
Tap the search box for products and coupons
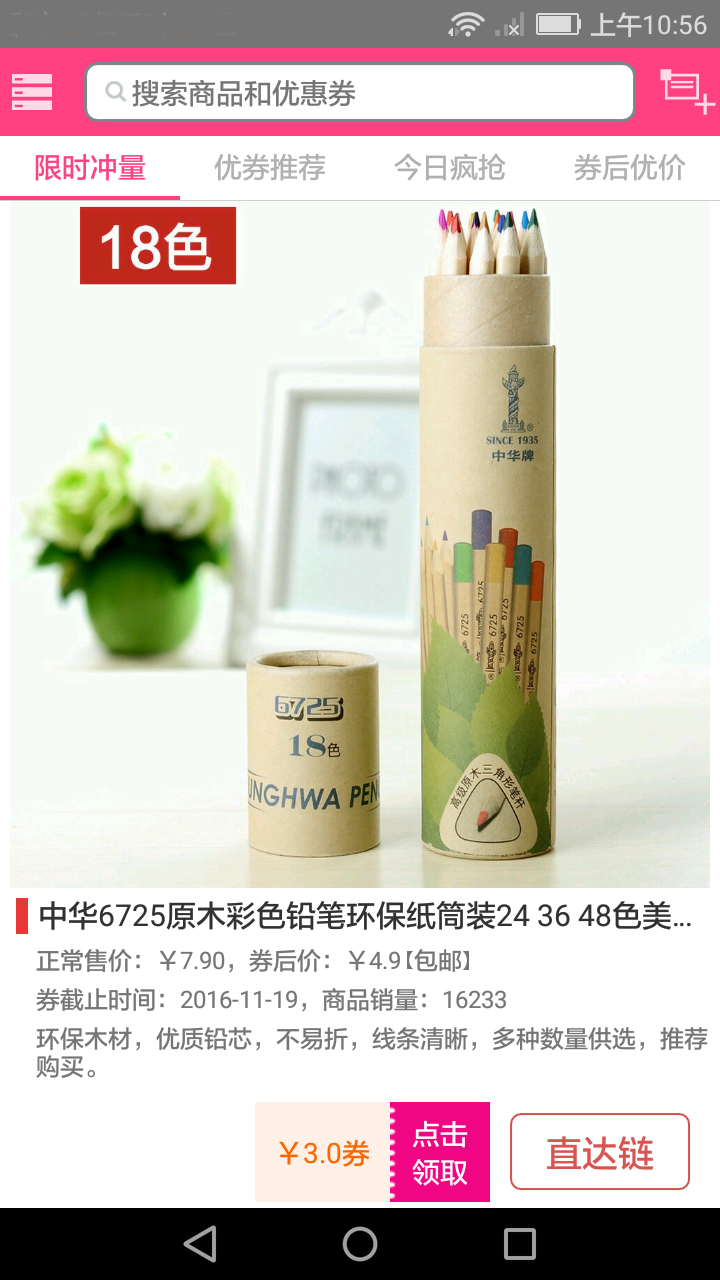[x=360, y=93]
